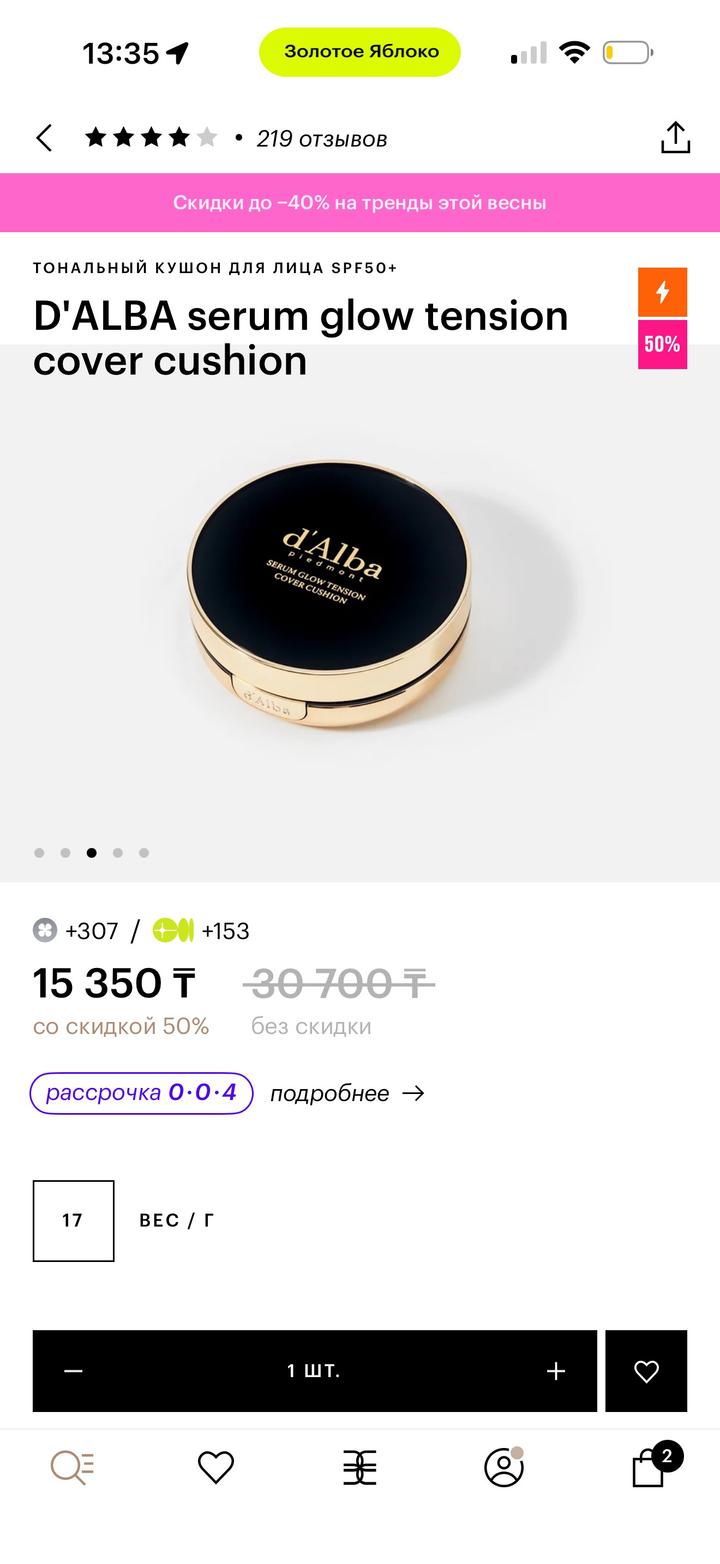
Task: Tap подробнее for installment info
Action: pyautogui.click(x=346, y=1094)
